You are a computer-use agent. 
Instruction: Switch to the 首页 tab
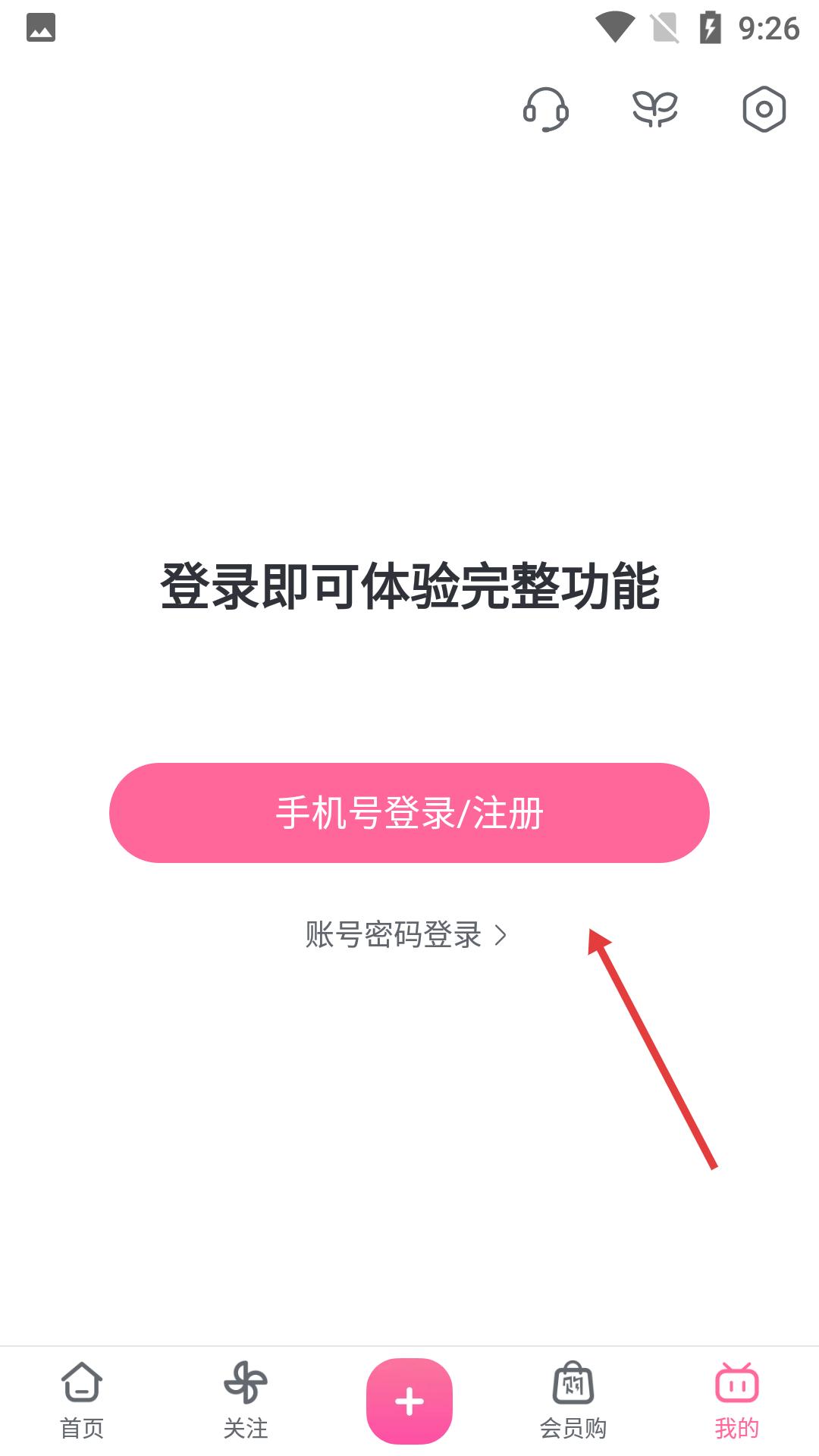(x=82, y=1401)
